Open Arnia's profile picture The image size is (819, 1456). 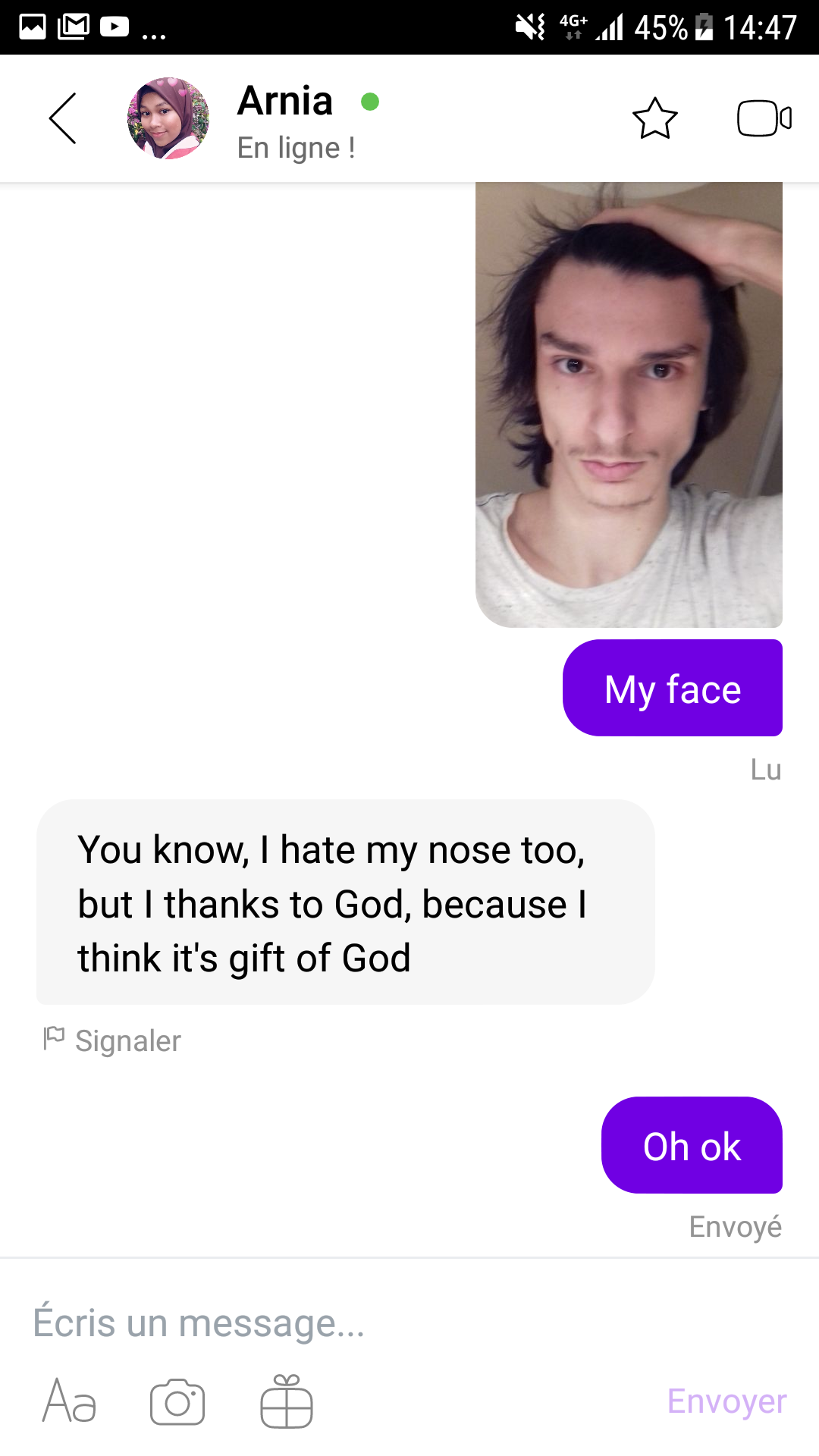[x=168, y=118]
